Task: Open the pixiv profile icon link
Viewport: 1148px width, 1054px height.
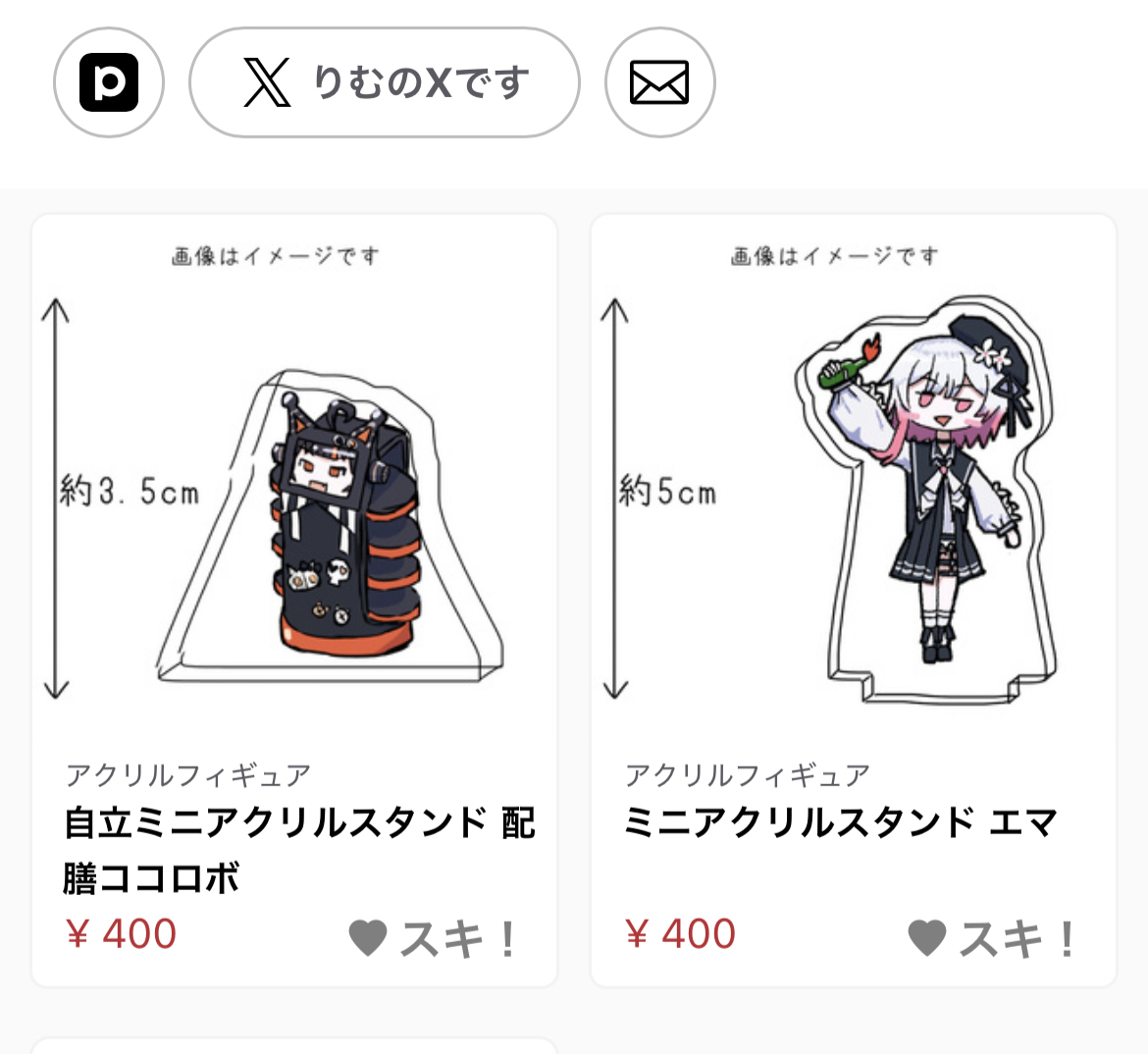Action: (x=108, y=82)
